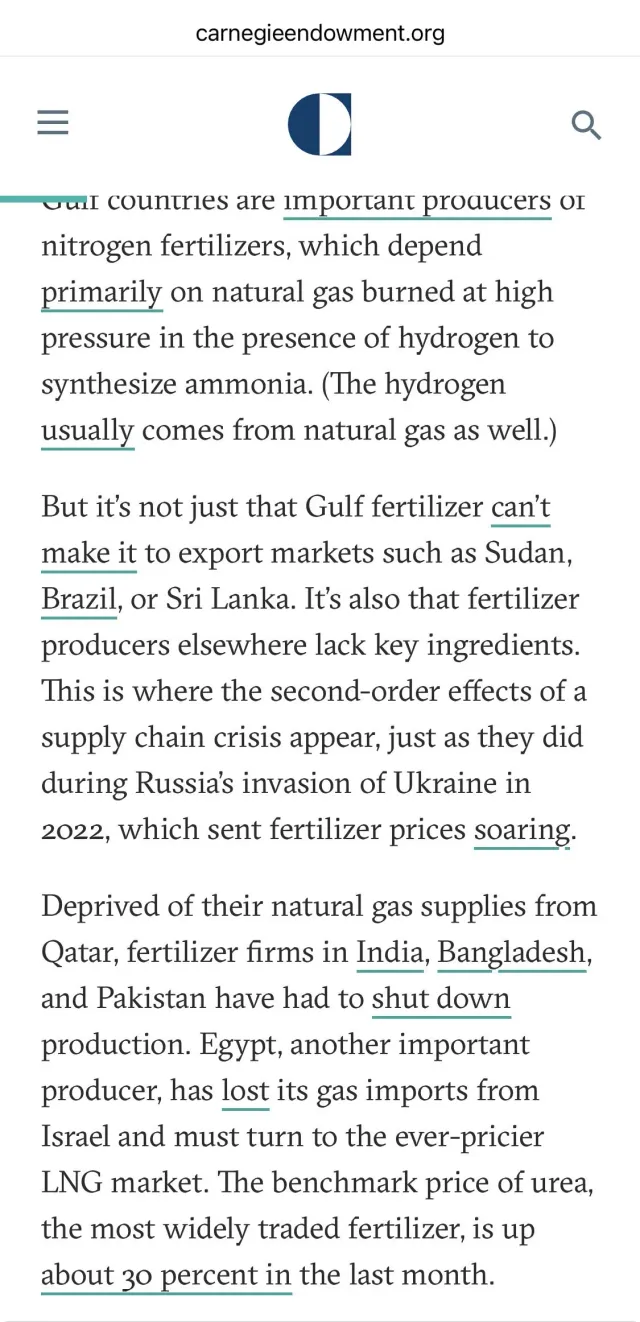
Task: Open the hamburger navigation menu
Action: coord(53,123)
